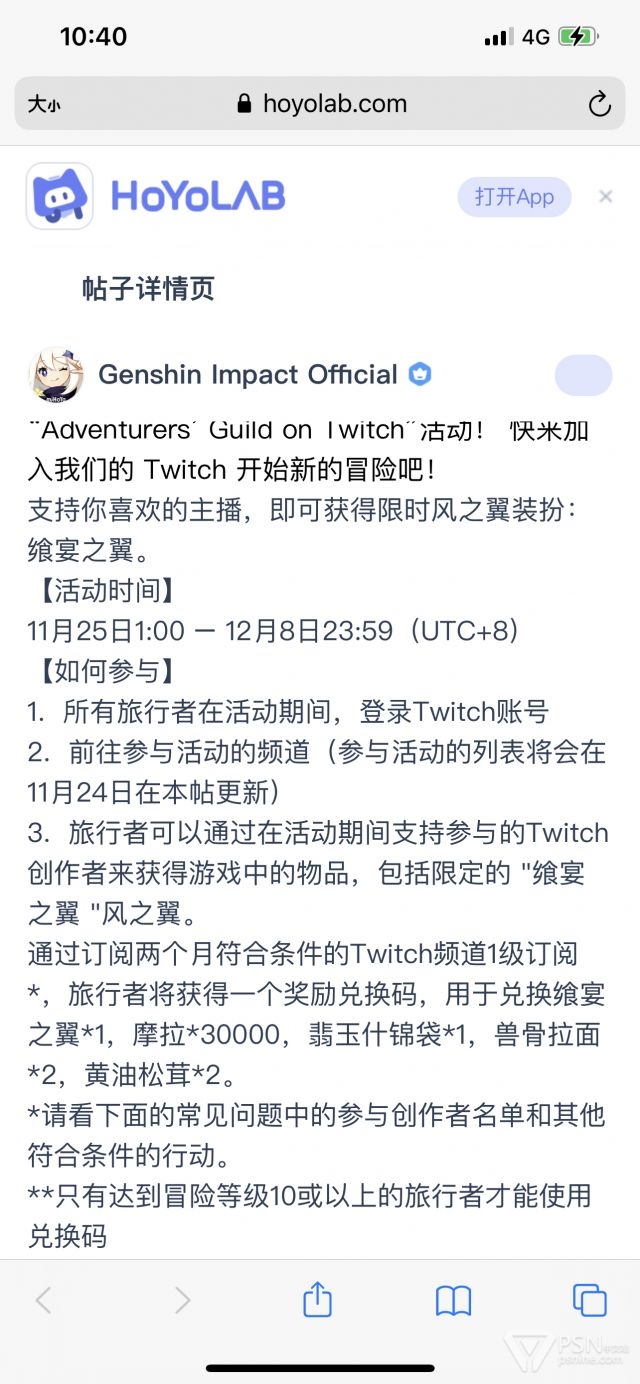640x1384 pixels.
Task: Open the 大小 text size menu
Action: tap(44, 104)
